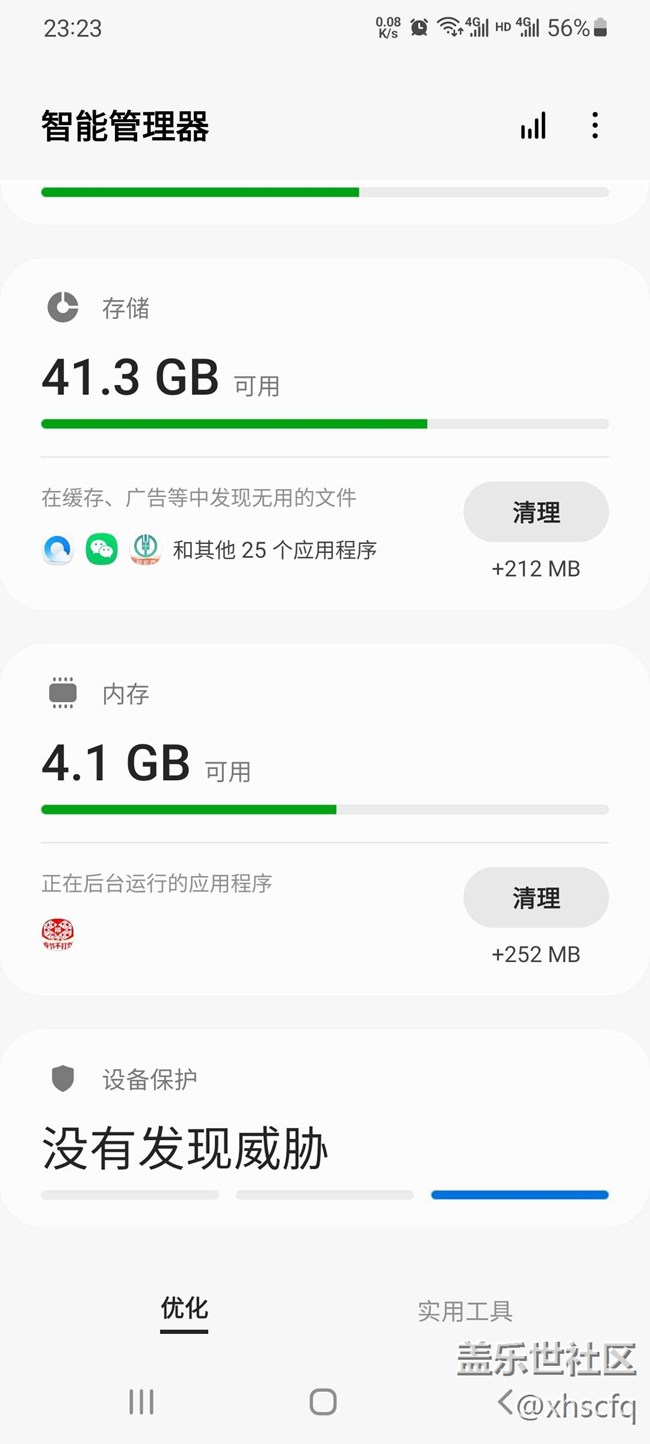This screenshot has width=650, height=1444.
Task: Open the usage statistics bar-chart icon
Action: click(533, 126)
